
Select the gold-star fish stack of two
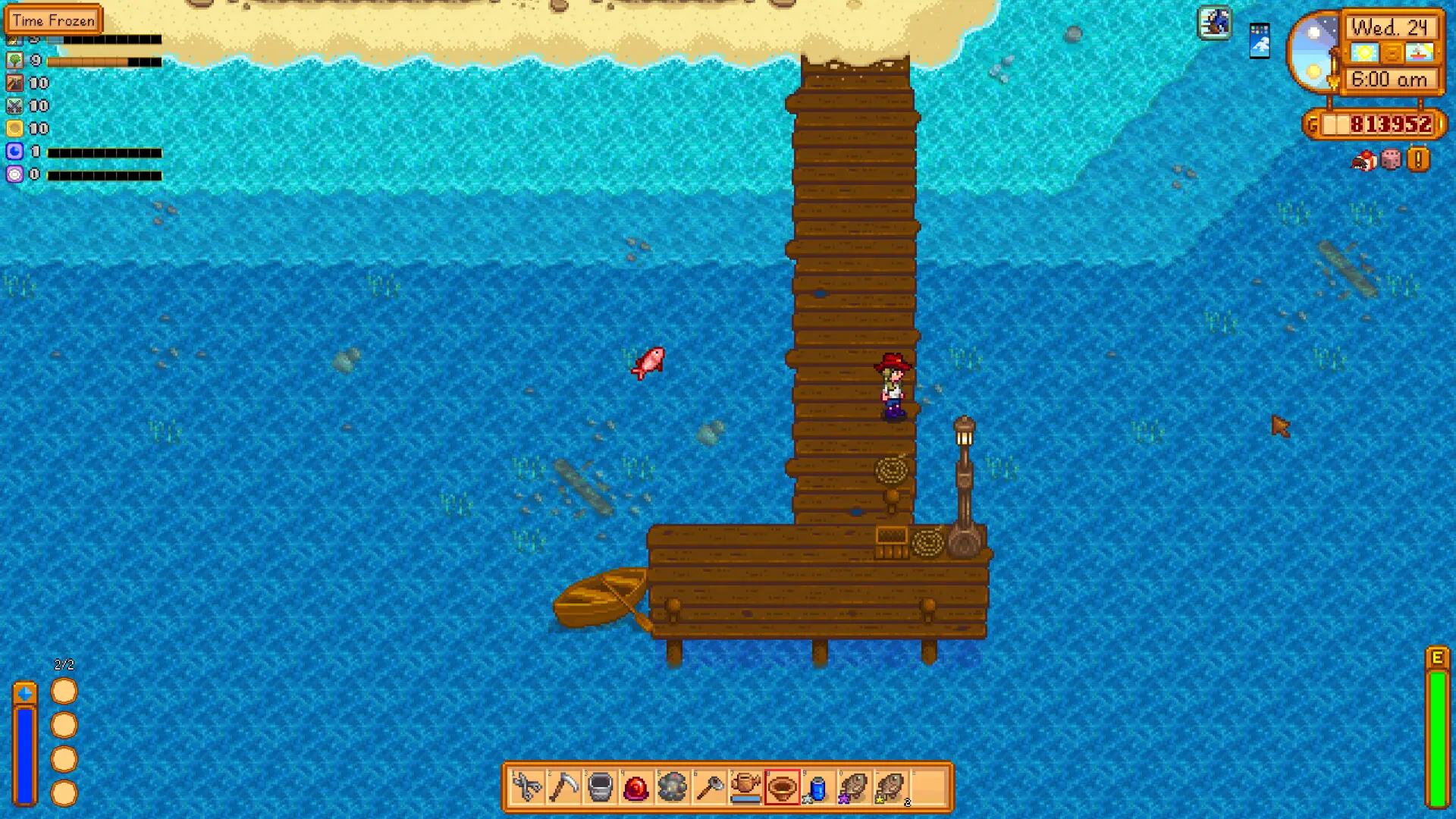pos(891,788)
